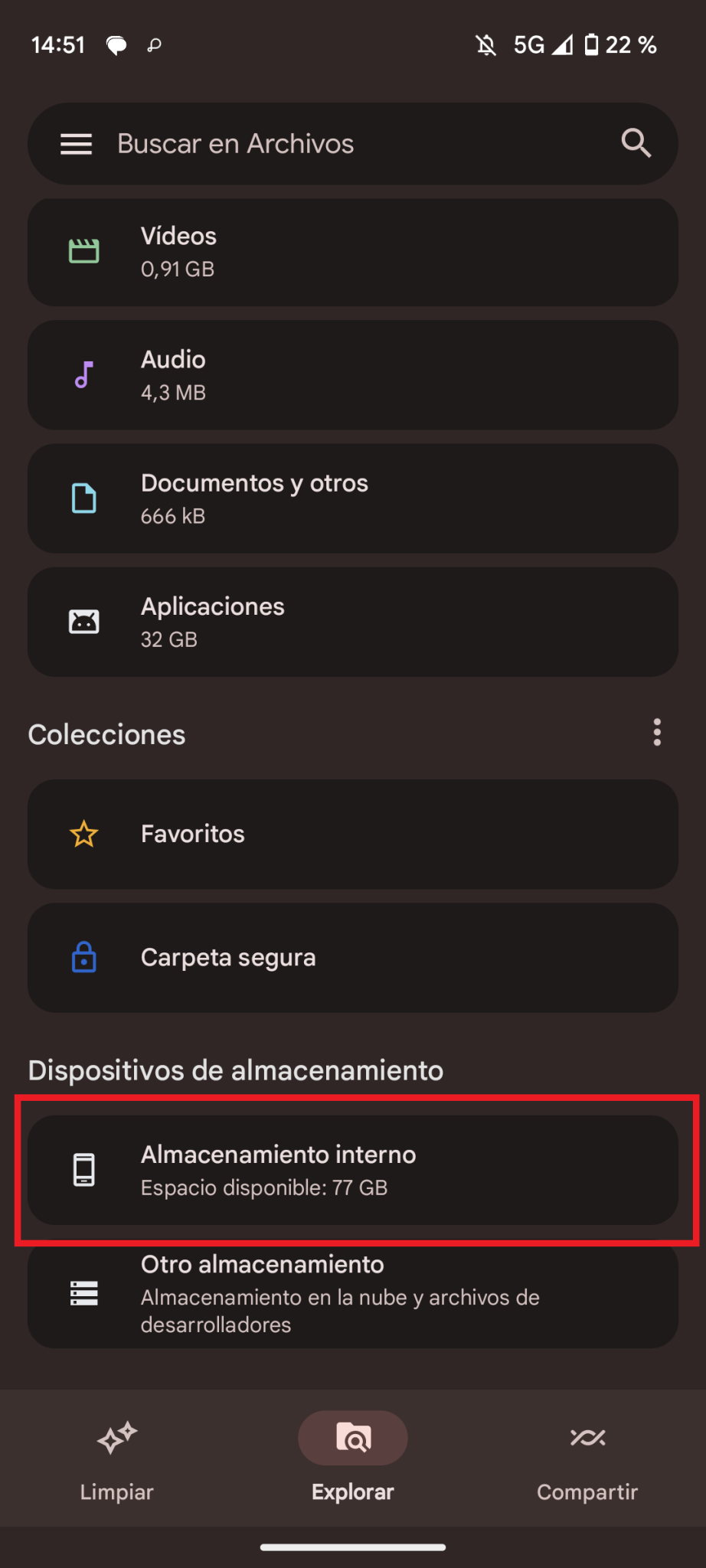
Task: Tap the search magnifier in the search bar
Action: point(636,144)
